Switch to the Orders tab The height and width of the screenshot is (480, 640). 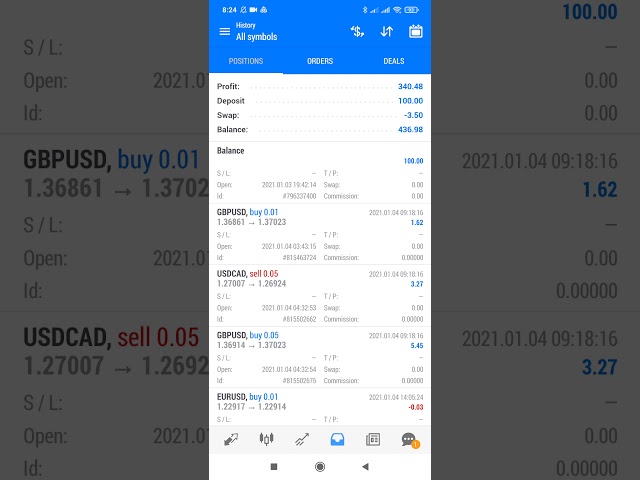coord(320,61)
